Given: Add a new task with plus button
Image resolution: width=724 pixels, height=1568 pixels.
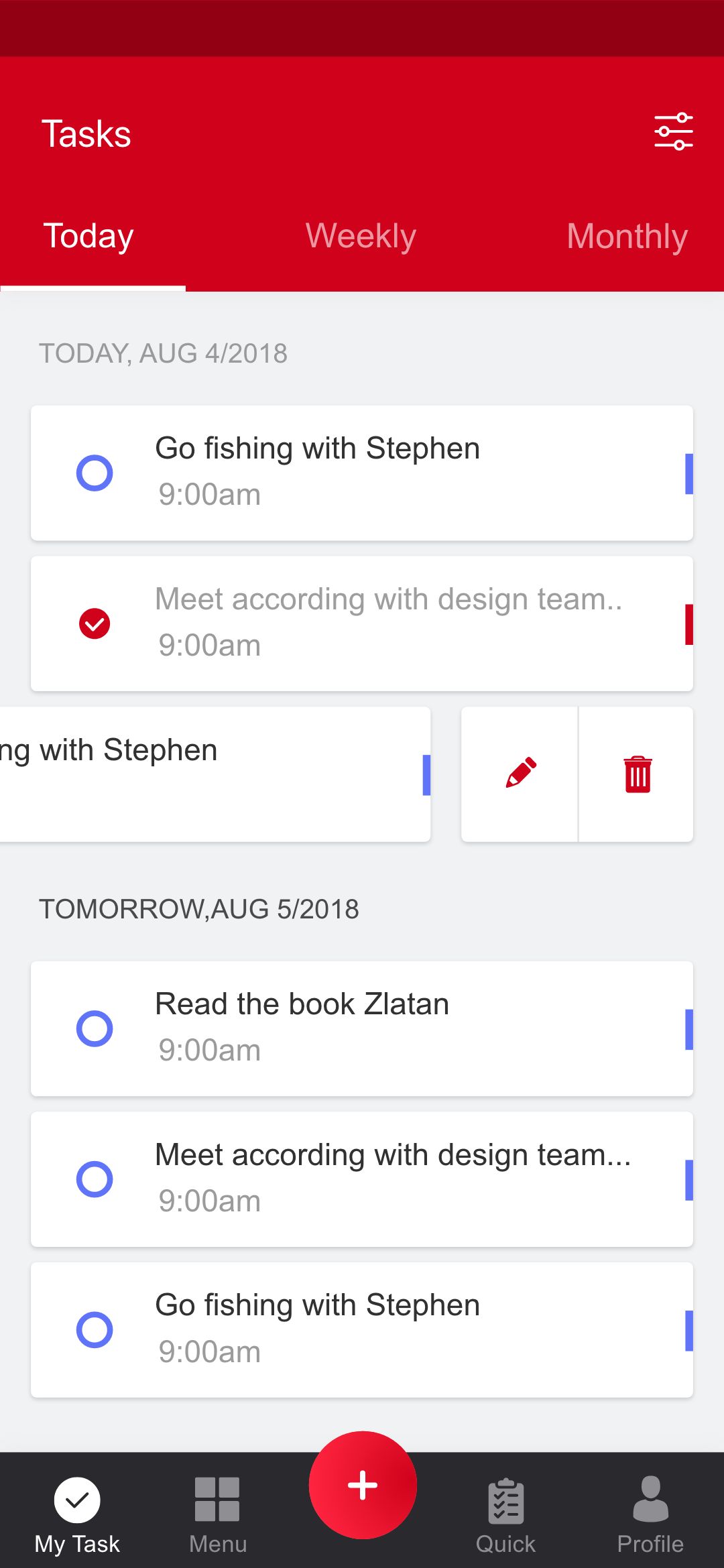Looking at the screenshot, I should point(363,1484).
